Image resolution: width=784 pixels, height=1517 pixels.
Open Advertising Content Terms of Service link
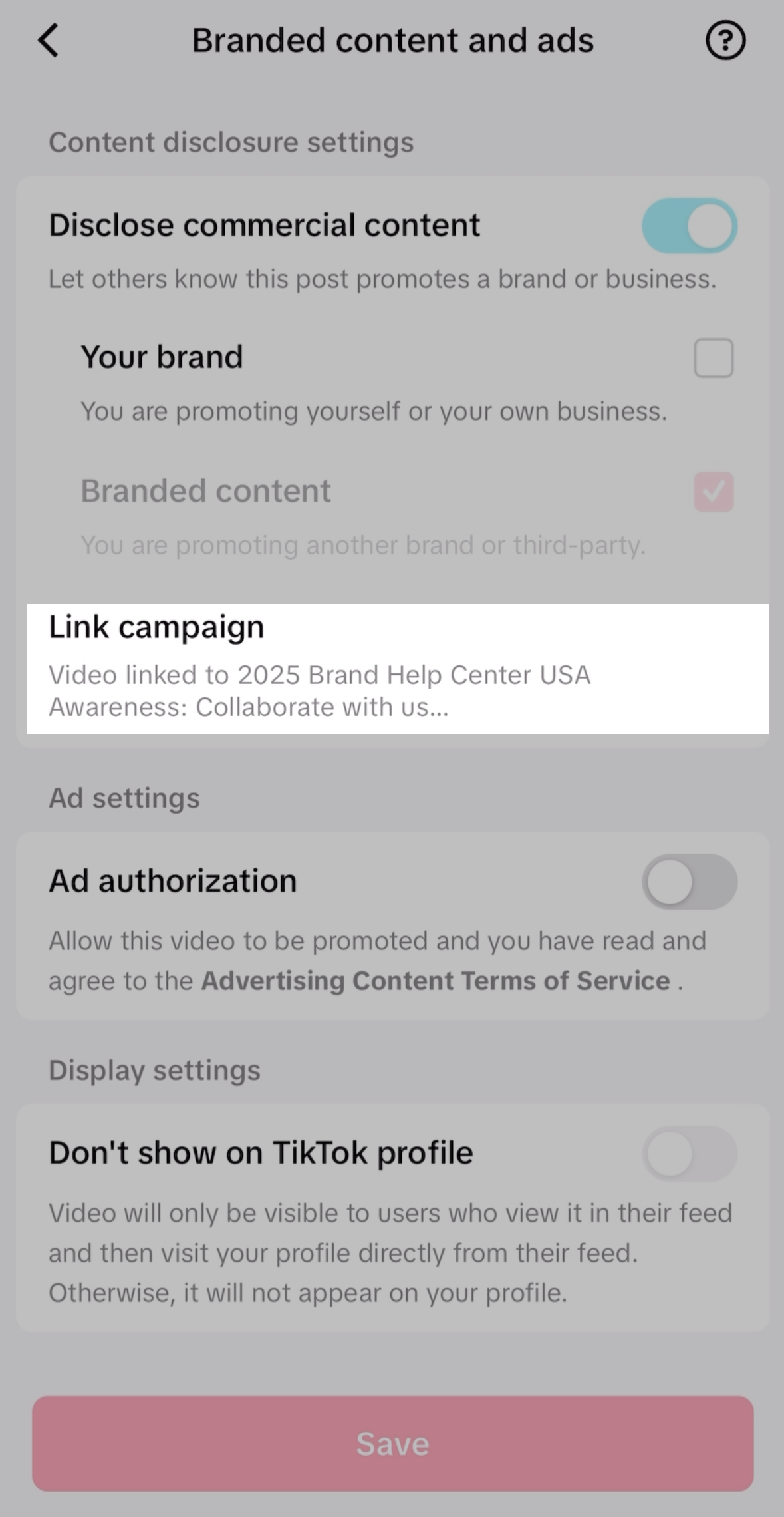[x=436, y=981]
